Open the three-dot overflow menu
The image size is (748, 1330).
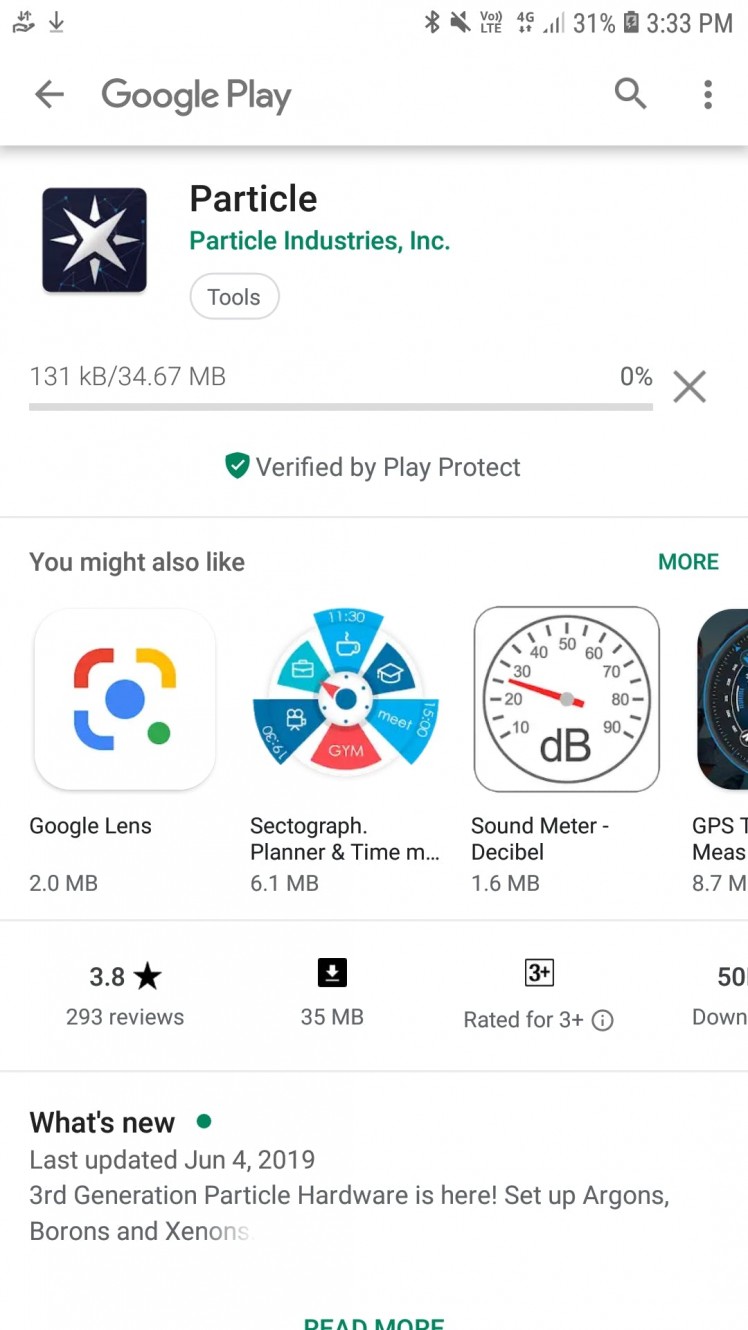tap(707, 95)
